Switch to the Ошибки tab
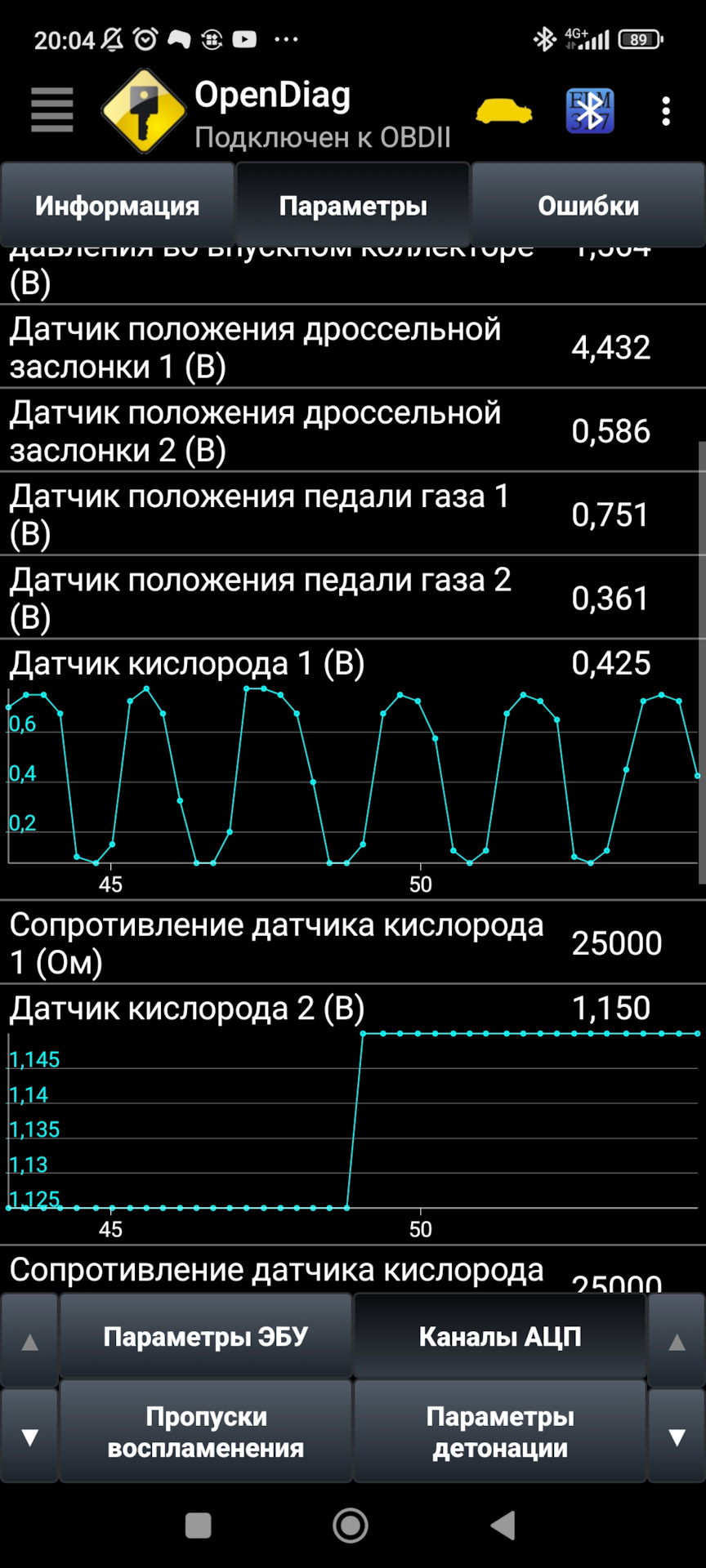 (588, 205)
